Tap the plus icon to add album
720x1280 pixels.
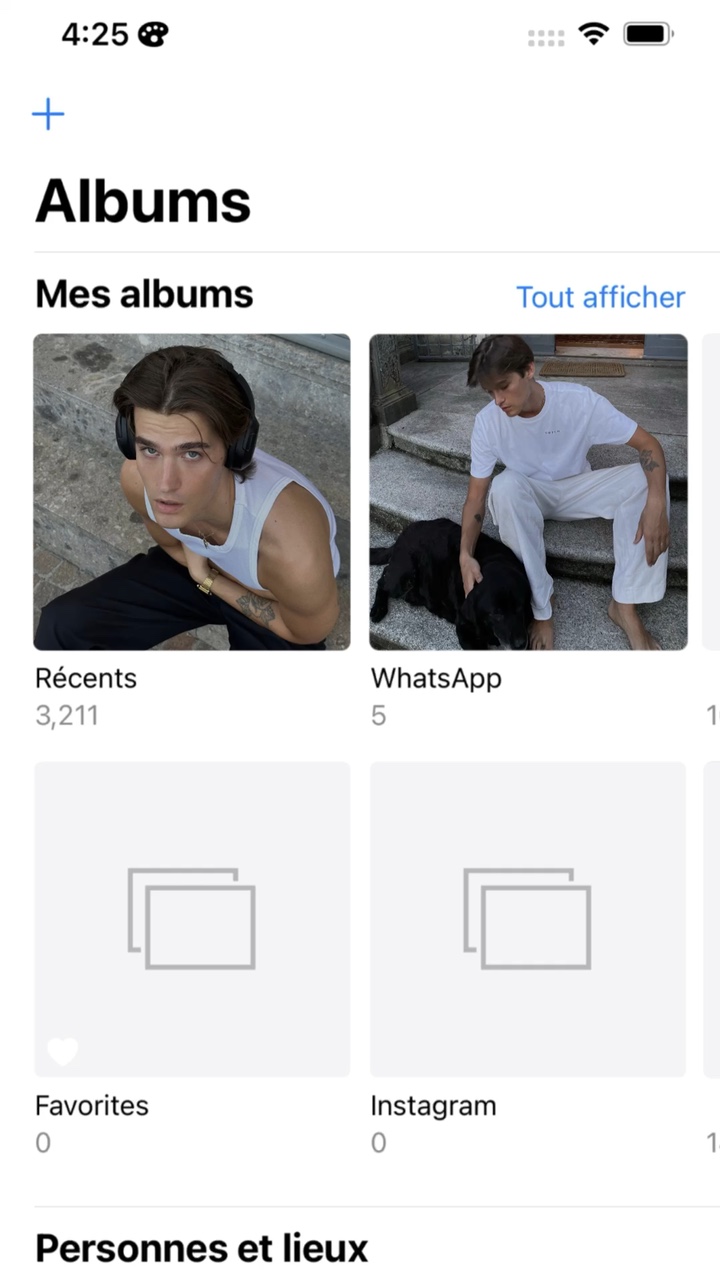[x=48, y=115]
